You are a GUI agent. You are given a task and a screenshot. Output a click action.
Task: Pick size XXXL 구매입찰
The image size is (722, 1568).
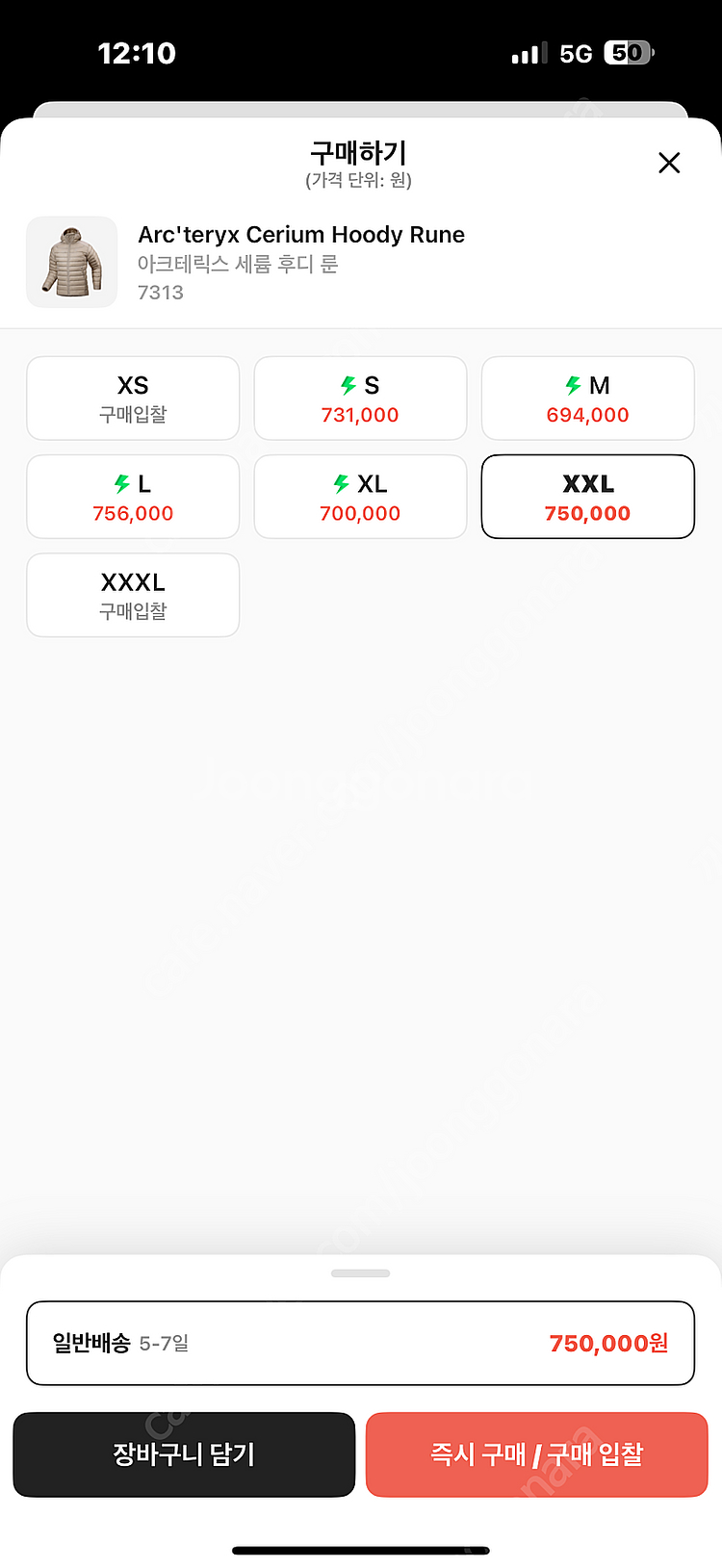click(x=133, y=595)
